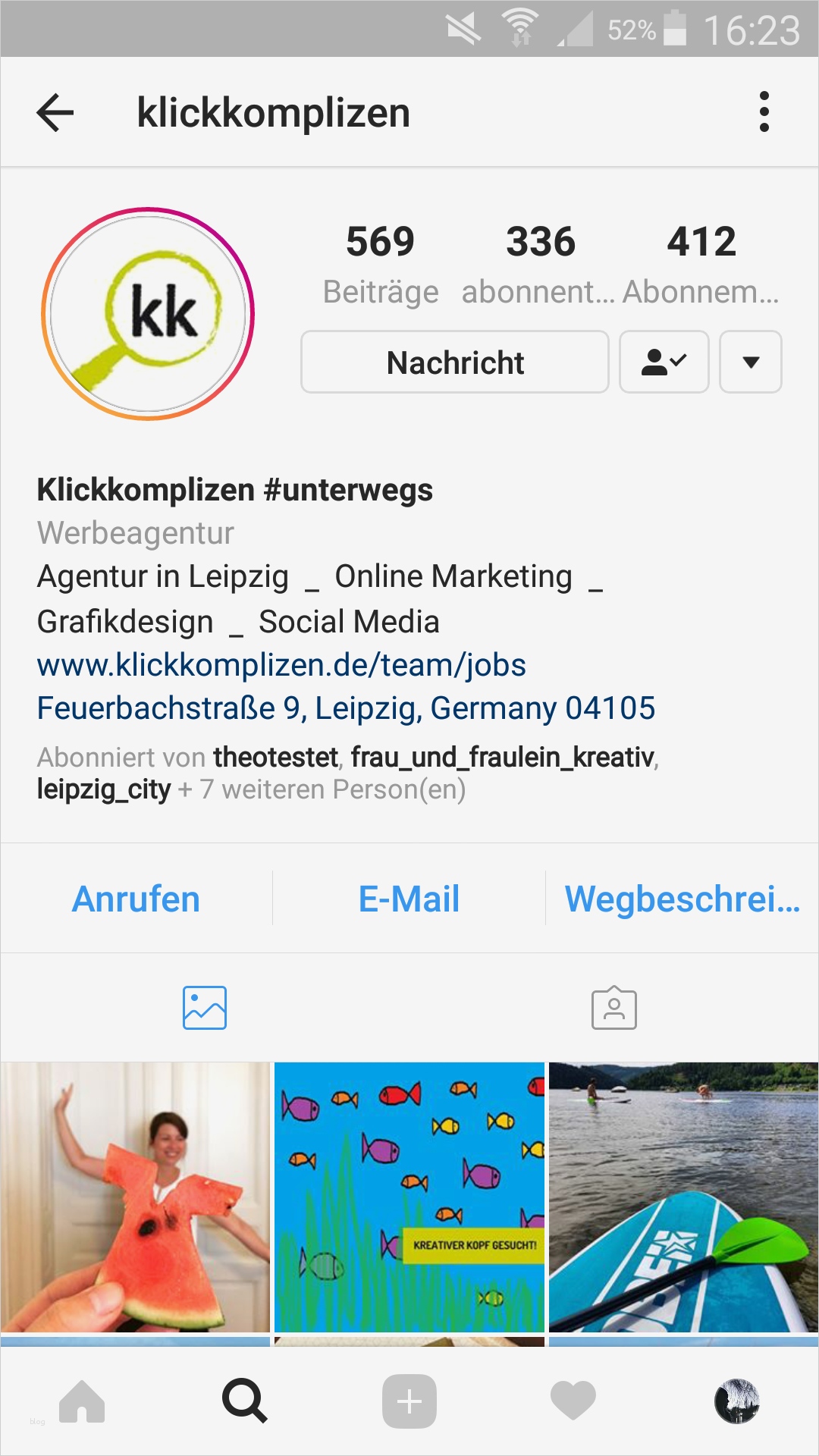This screenshot has height=1456, width=819.
Task: Go to the home feed tab
Action: tap(82, 1401)
